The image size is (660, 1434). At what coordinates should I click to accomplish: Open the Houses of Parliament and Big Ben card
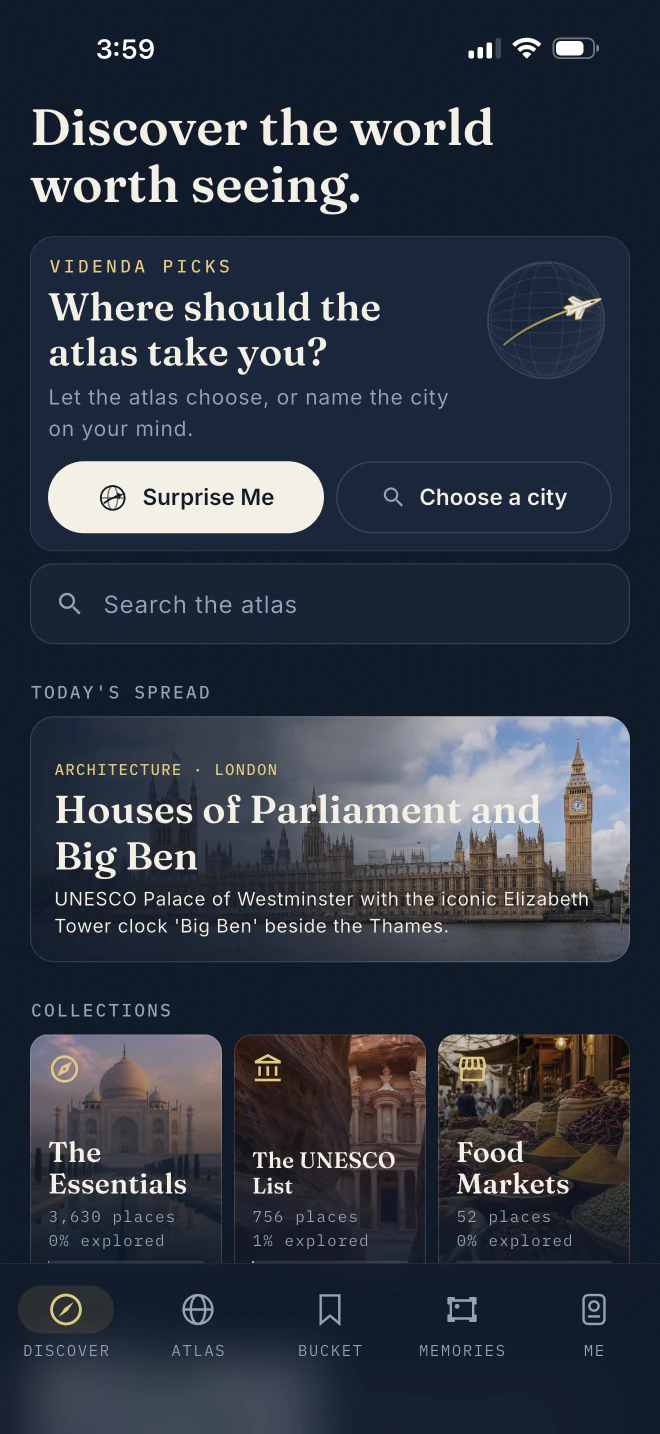[330, 839]
